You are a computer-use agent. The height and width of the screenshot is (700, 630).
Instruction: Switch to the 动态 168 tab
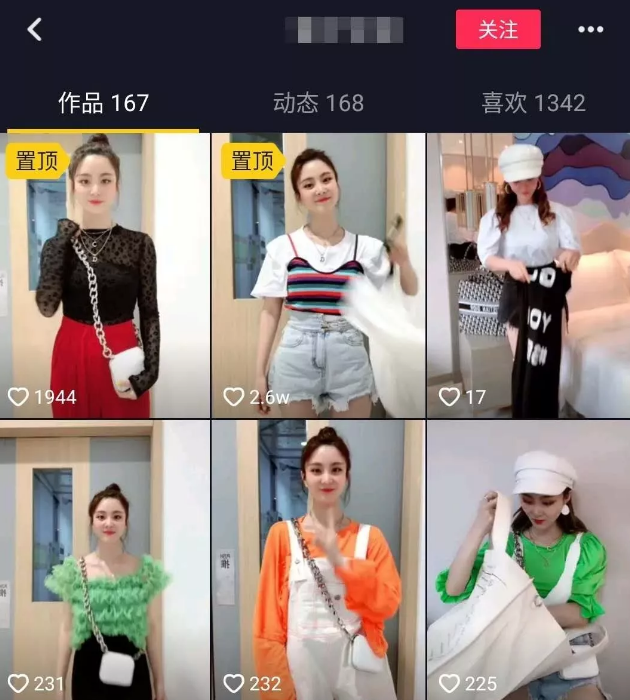pos(318,102)
